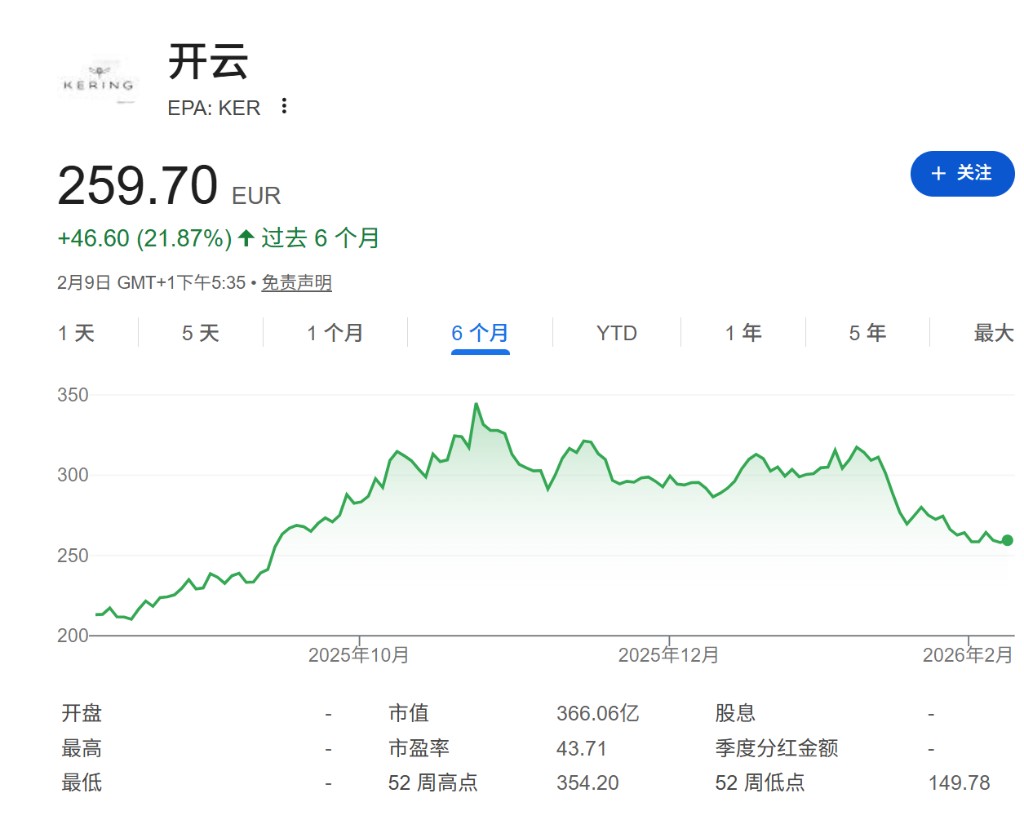The width and height of the screenshot is (1024, 818).
Task: Follow the stock with 关注 button
Action: 961,174
